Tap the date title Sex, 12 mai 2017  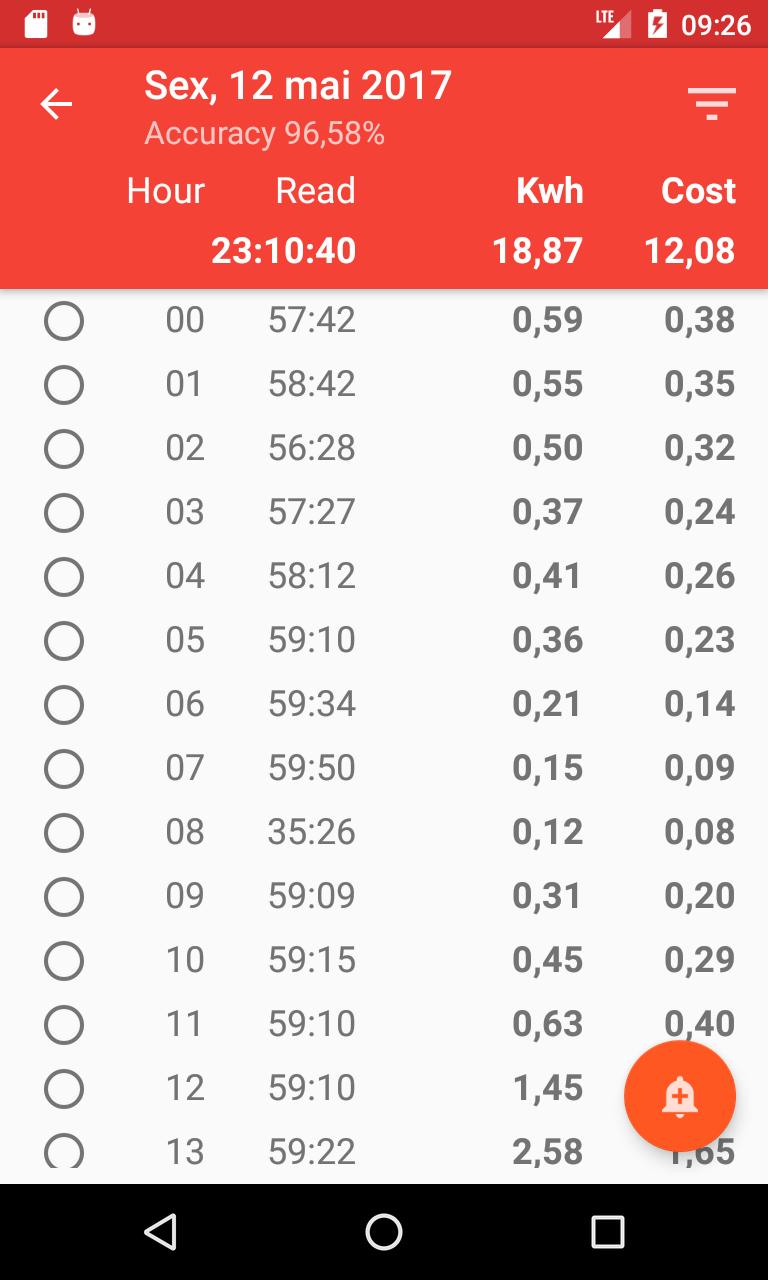click(x=299, y=85)
